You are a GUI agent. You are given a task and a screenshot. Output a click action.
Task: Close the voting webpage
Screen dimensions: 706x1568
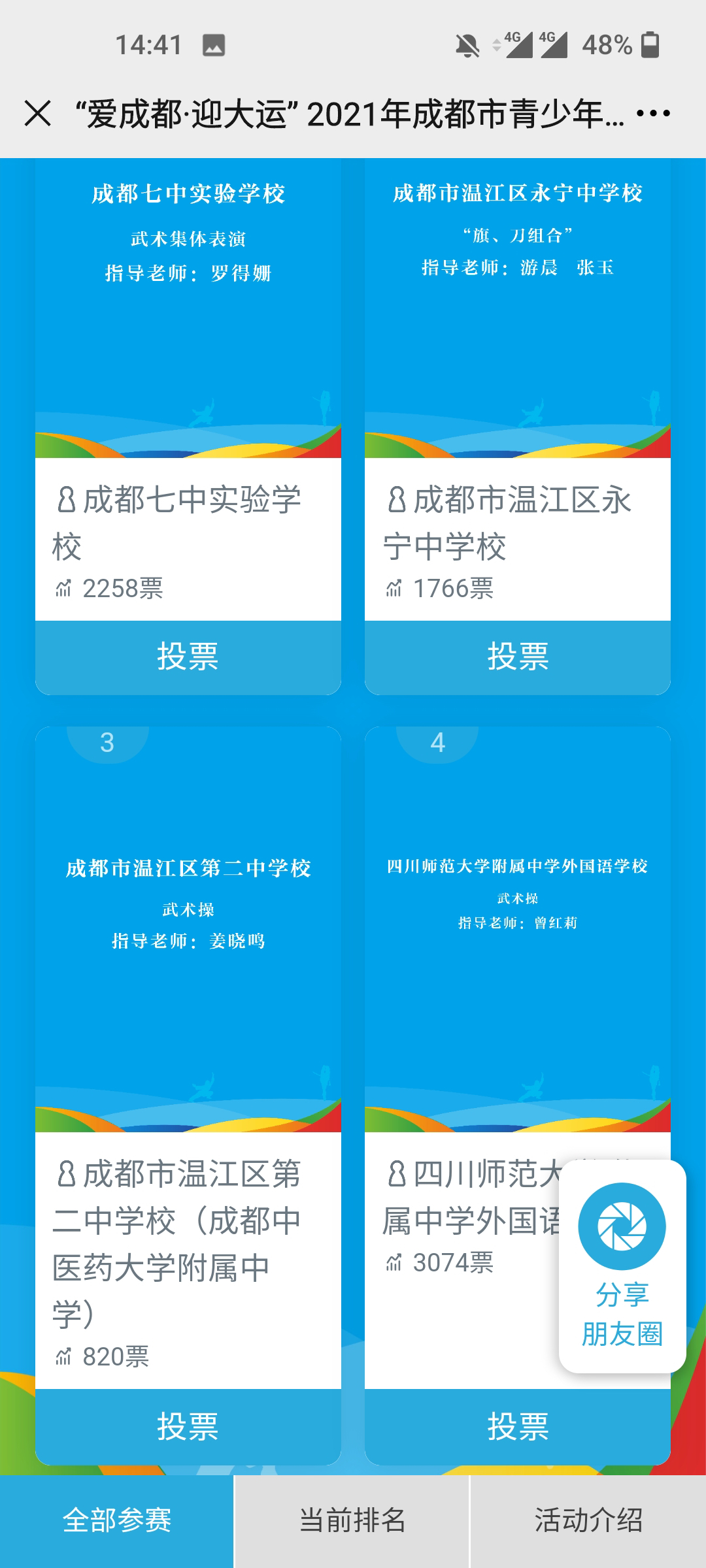pyautogui.click(x=38, y=114)
